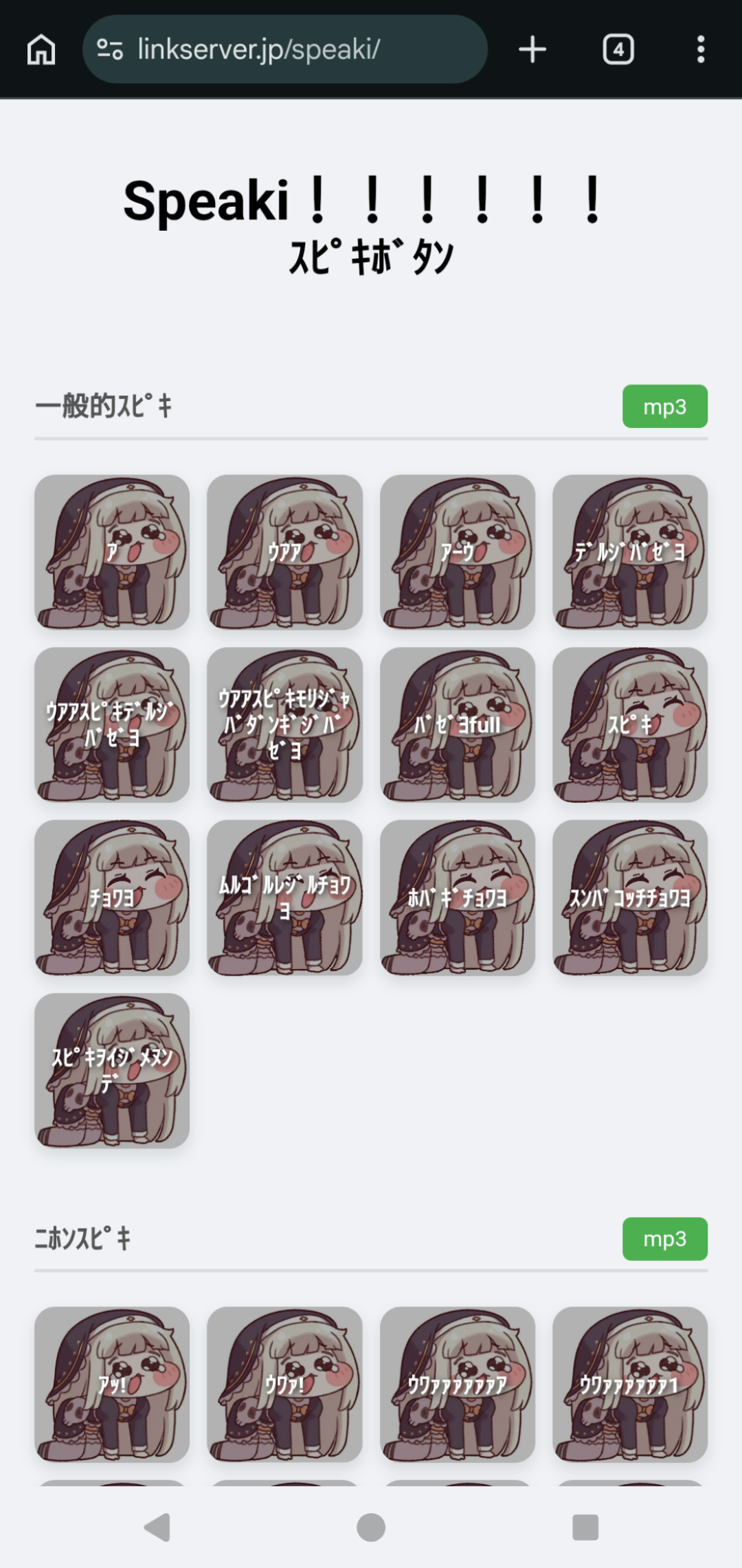
Task: Go back with the system back button
Action: (157, 1527)
